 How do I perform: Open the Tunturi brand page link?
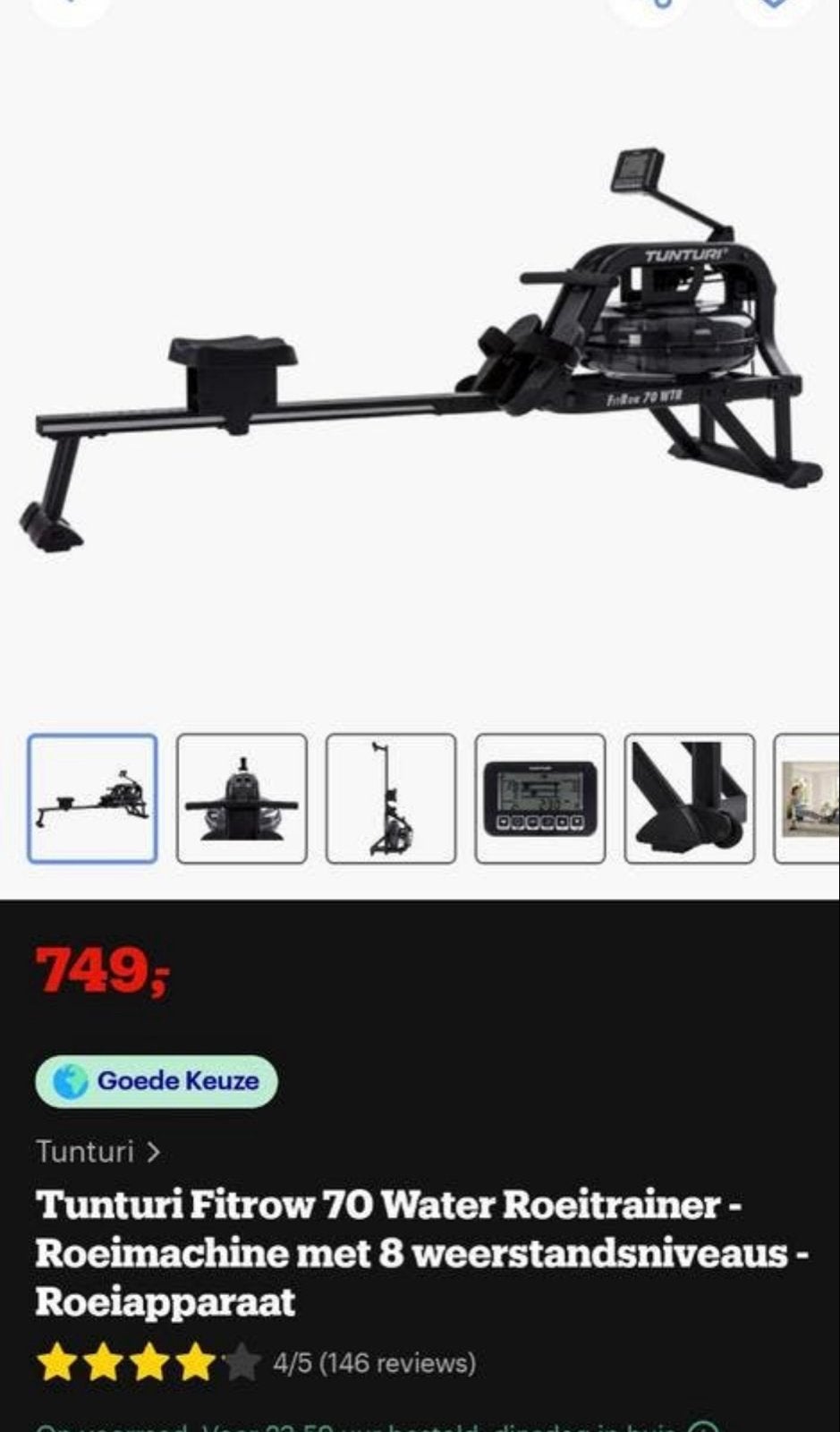(x=98, y=1151)
